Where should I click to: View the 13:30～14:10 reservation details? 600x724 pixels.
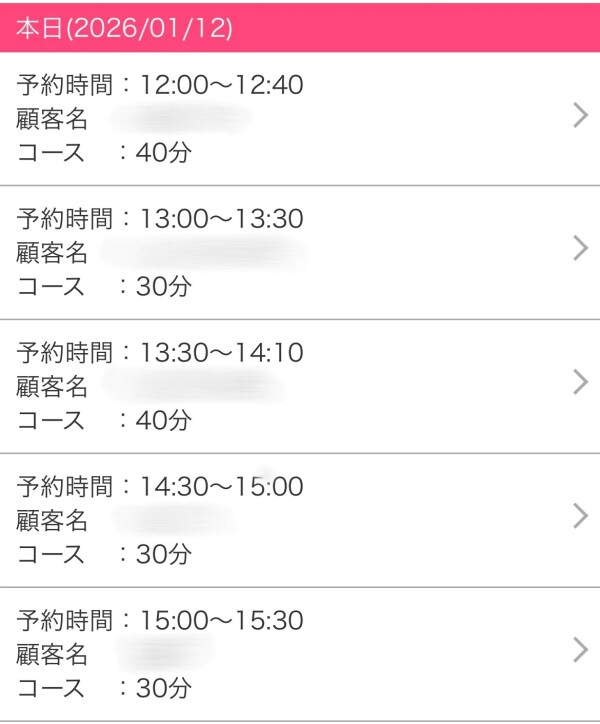[300, 385]
